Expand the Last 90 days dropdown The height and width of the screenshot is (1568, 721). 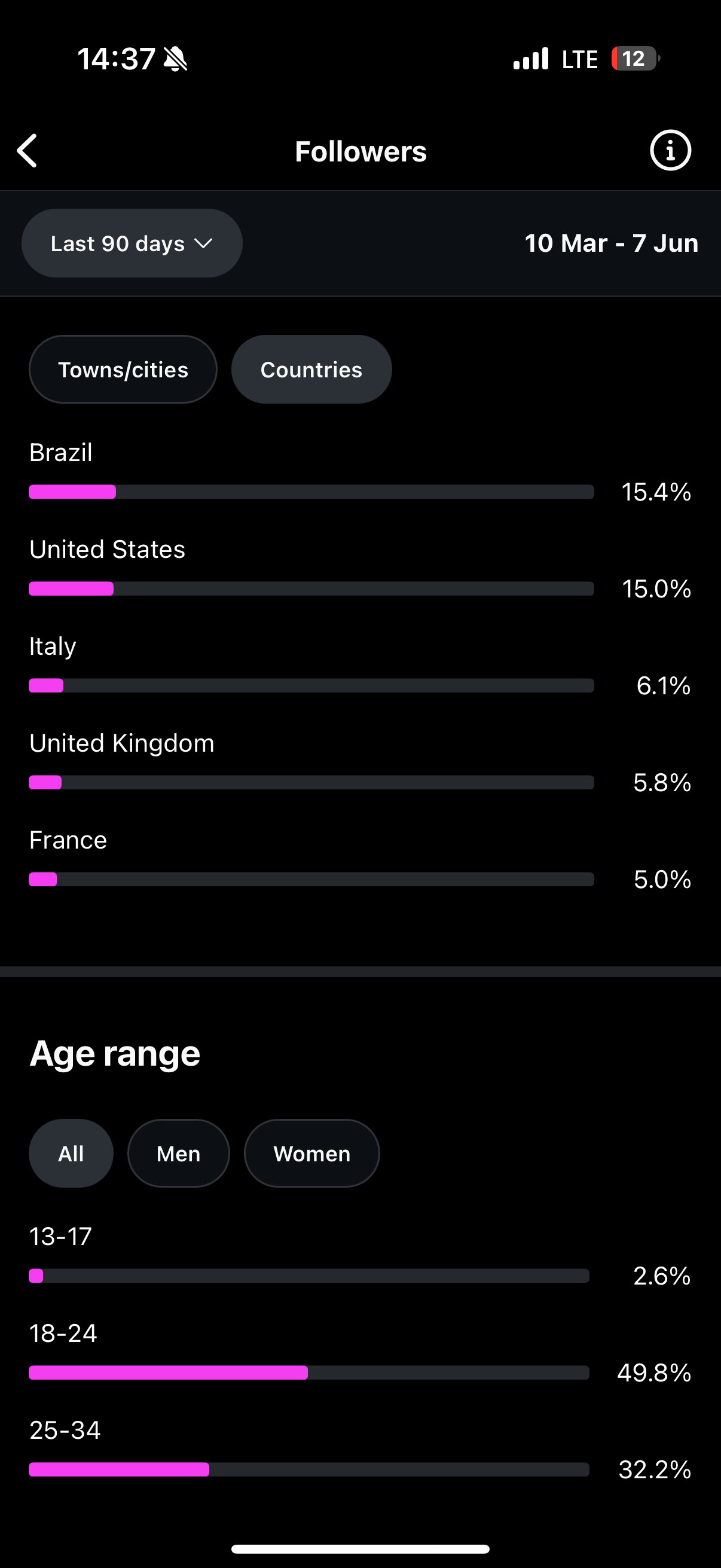point(132,243)
